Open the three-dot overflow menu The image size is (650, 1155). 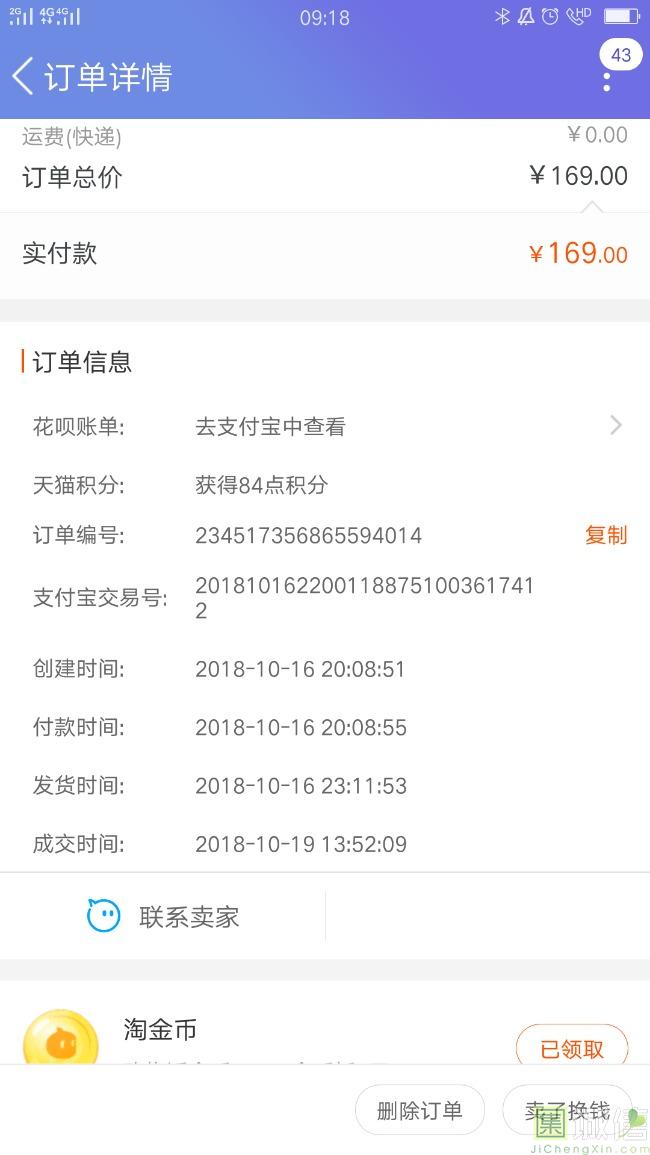click(607, 80)
